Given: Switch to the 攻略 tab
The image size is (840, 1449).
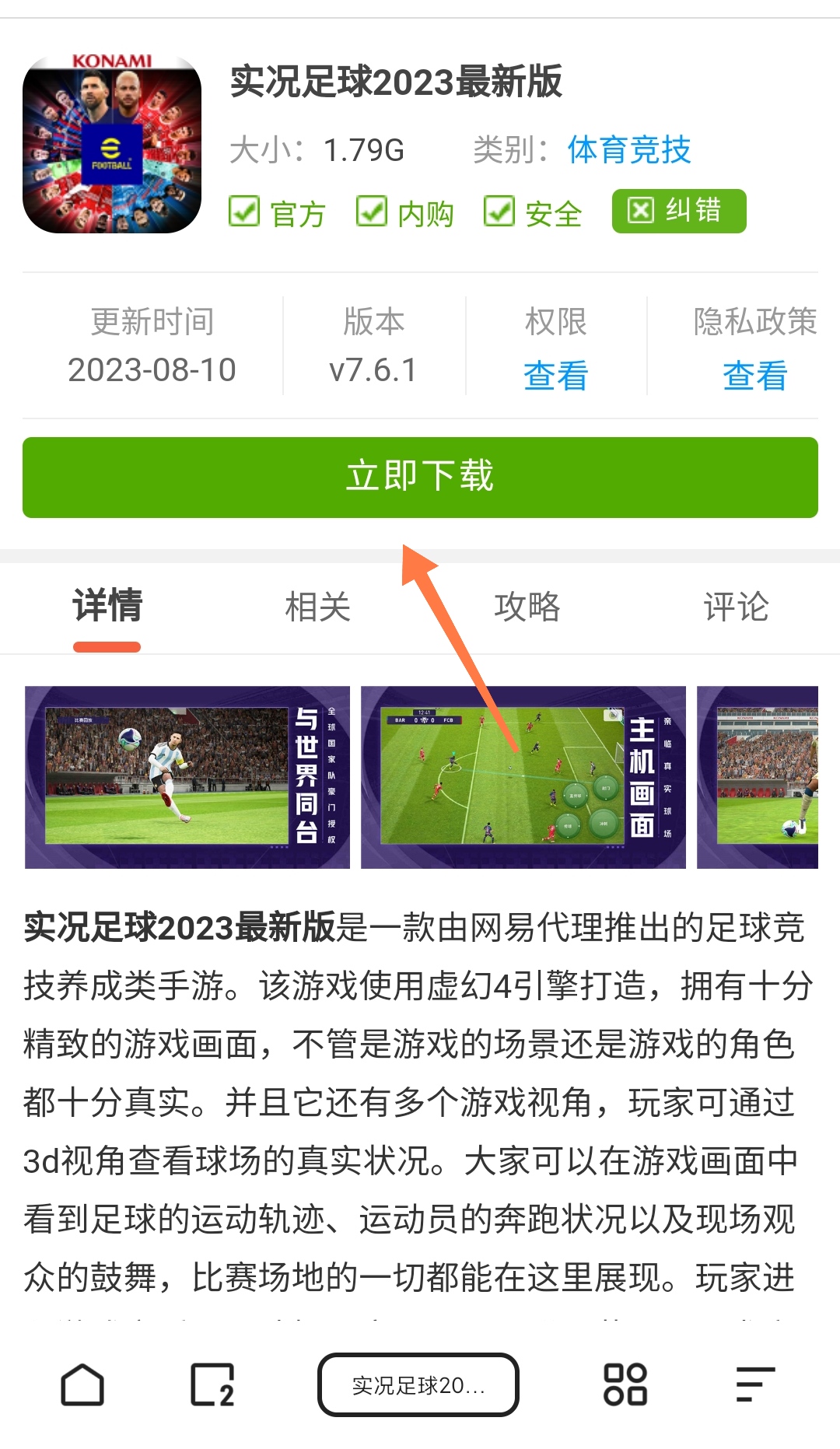Looking at the screenshot, I should pyautogui.click(x=527, y=607).
